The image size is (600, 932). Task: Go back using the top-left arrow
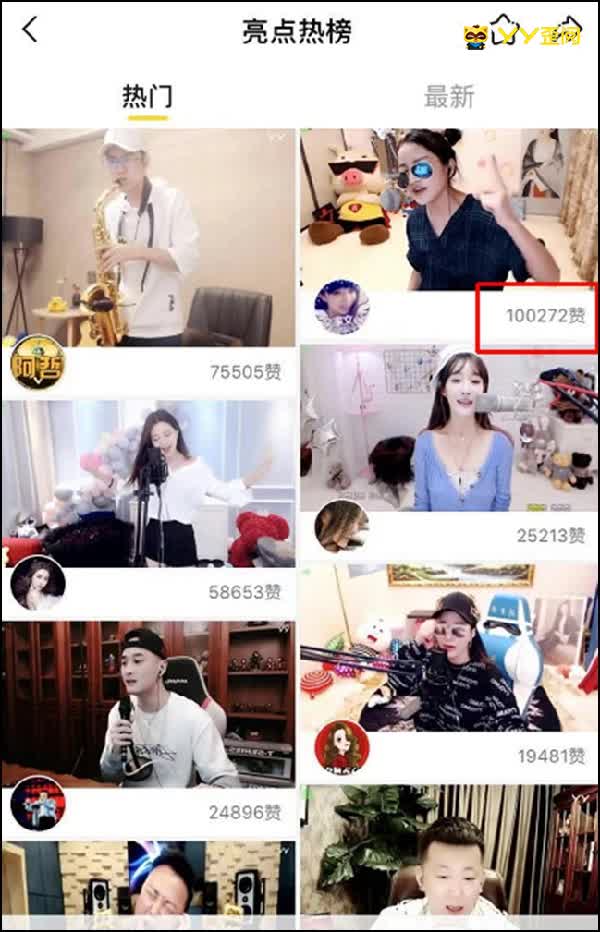pos(30,30)
